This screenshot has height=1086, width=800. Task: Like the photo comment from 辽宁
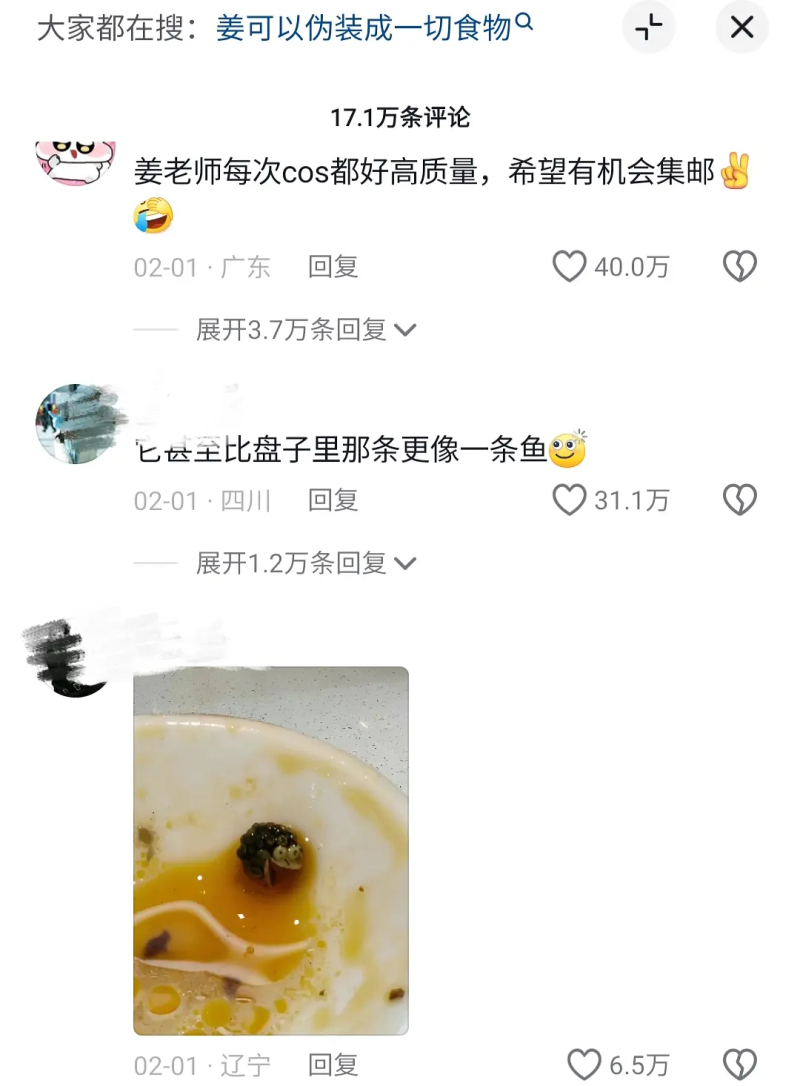[584, 1065]
